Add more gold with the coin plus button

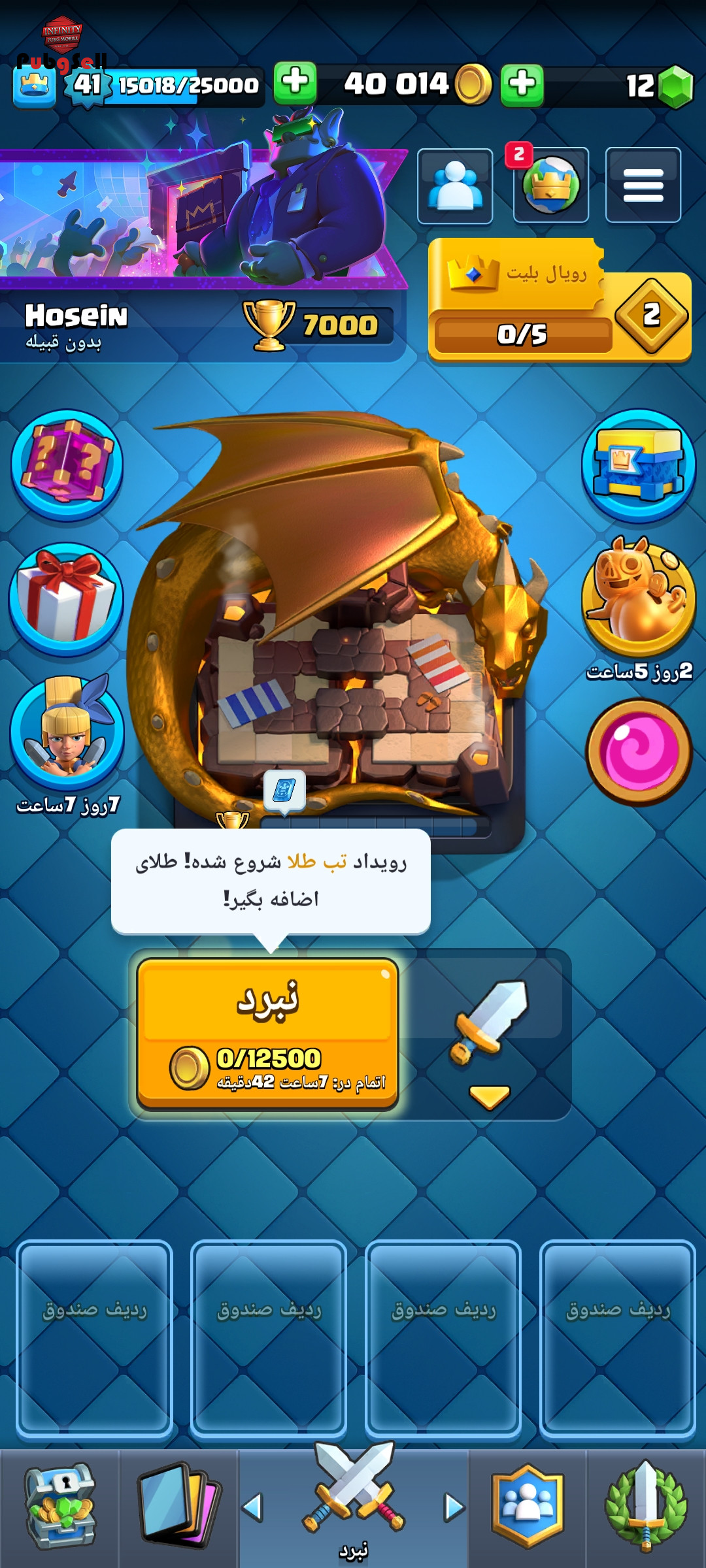[x=522, y=85]
